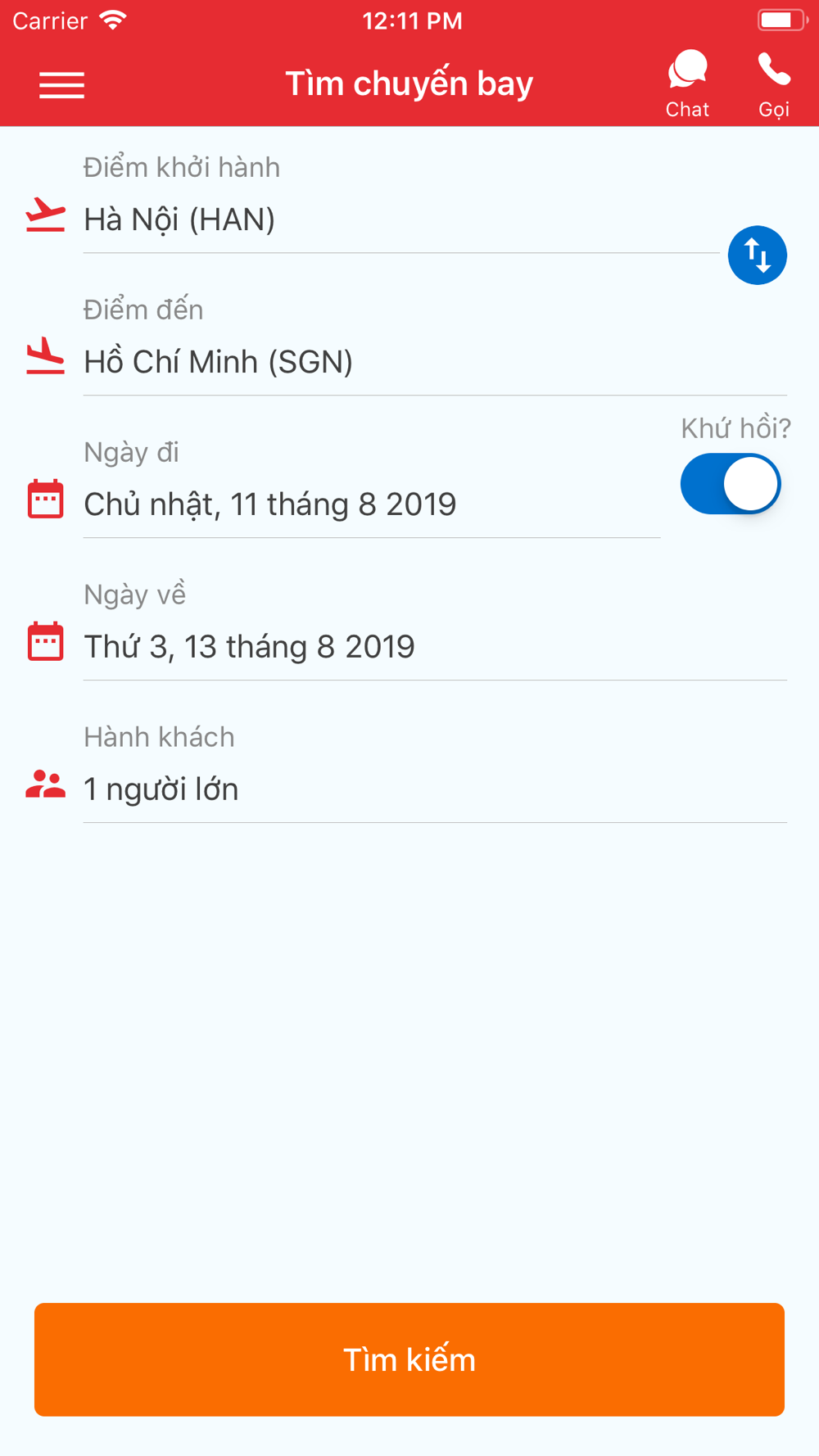Image resolution: width=819 pixels, height=1456 pixels.
Task: Open the hamburger drawer menu
Action: (61, 84)
